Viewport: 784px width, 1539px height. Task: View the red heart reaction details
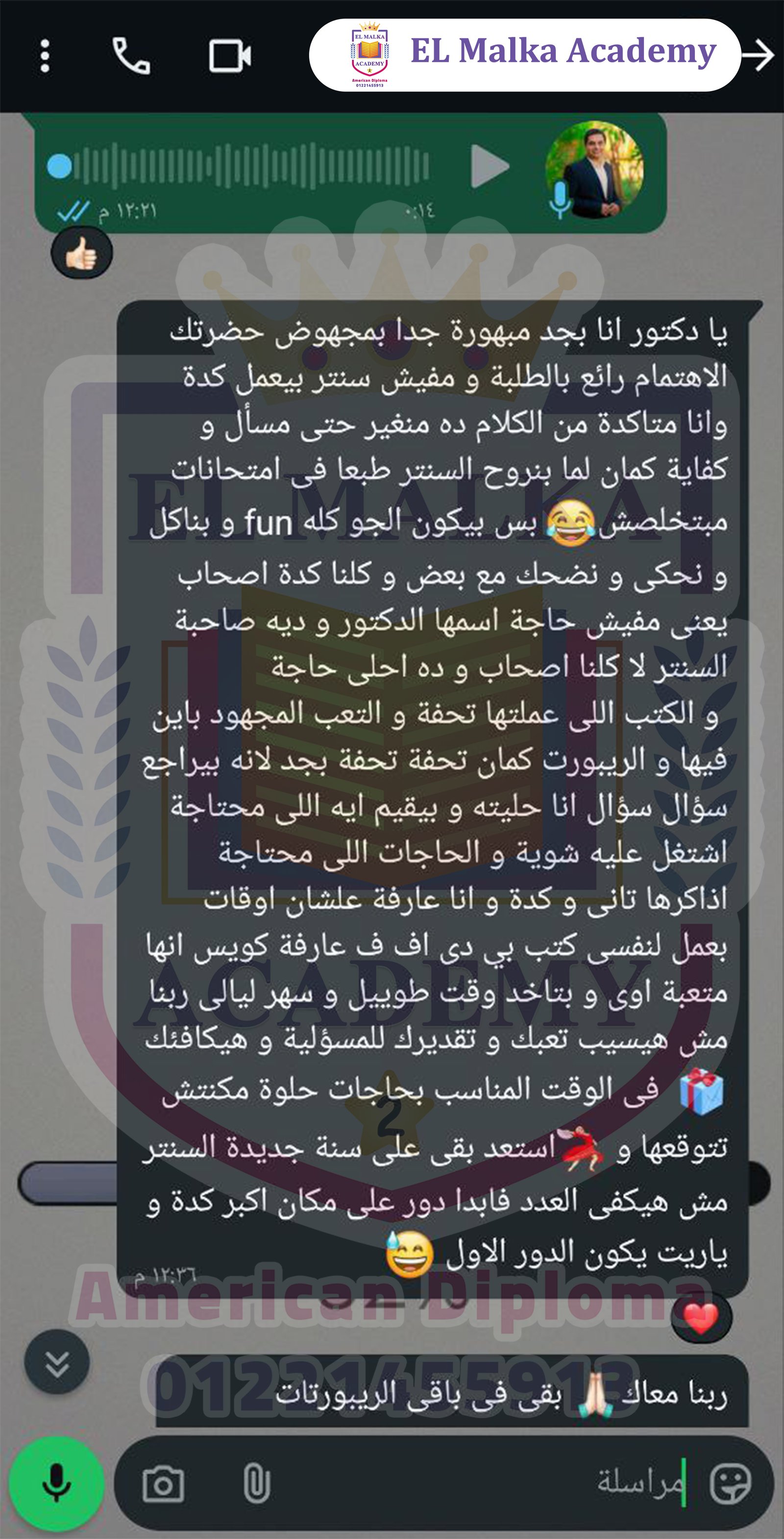pyautogui.click(x=700, y=1317)
